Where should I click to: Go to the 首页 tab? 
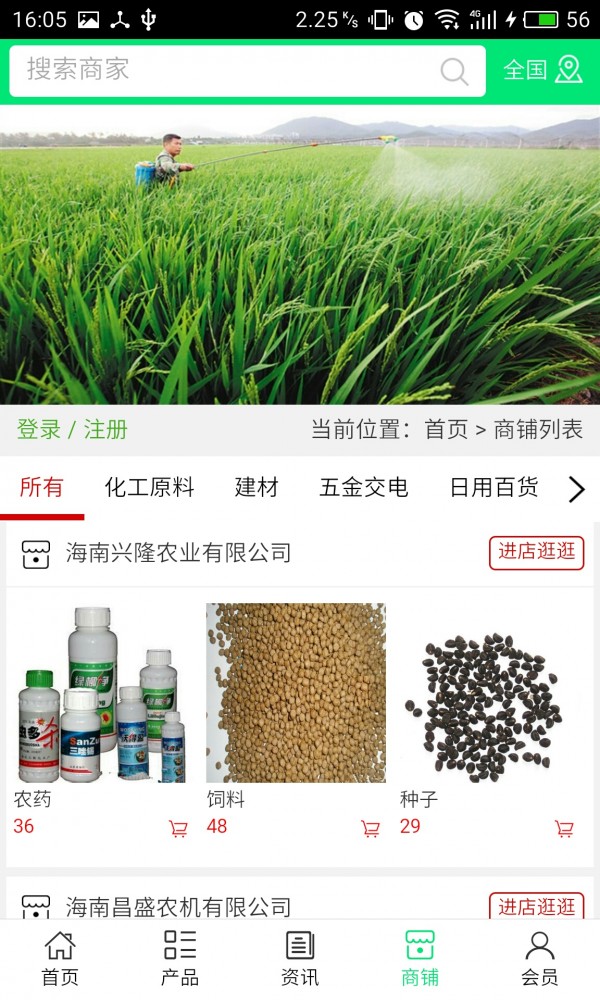click(60, 958)
